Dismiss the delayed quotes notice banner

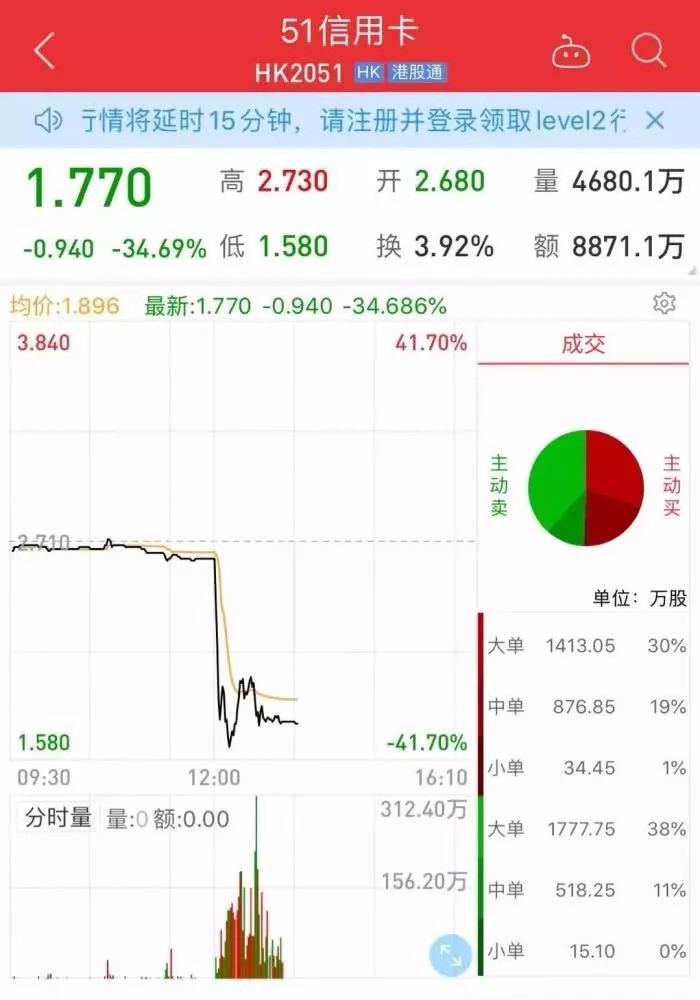click(655, 121)
